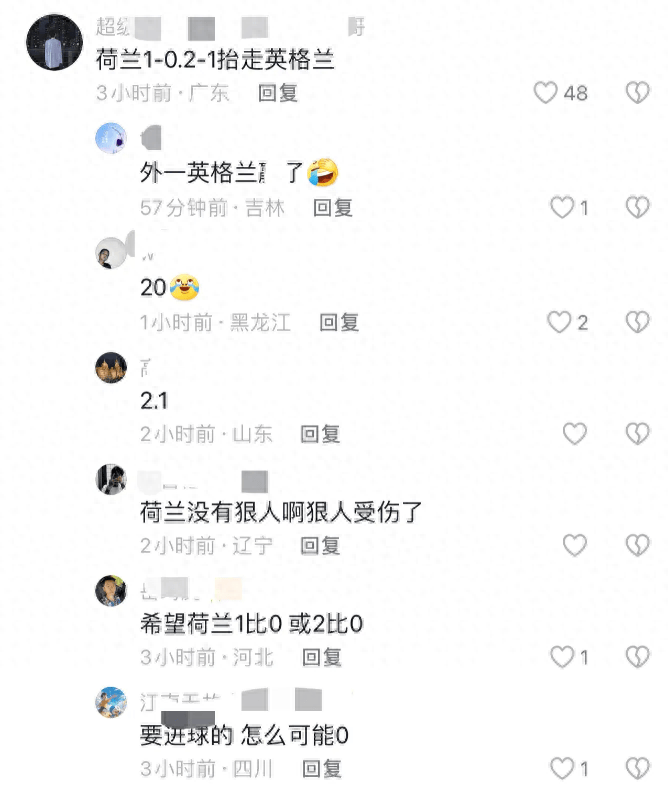
Task: Reply to the comment 2.1 from 山东
Action: tap(321, 433)
